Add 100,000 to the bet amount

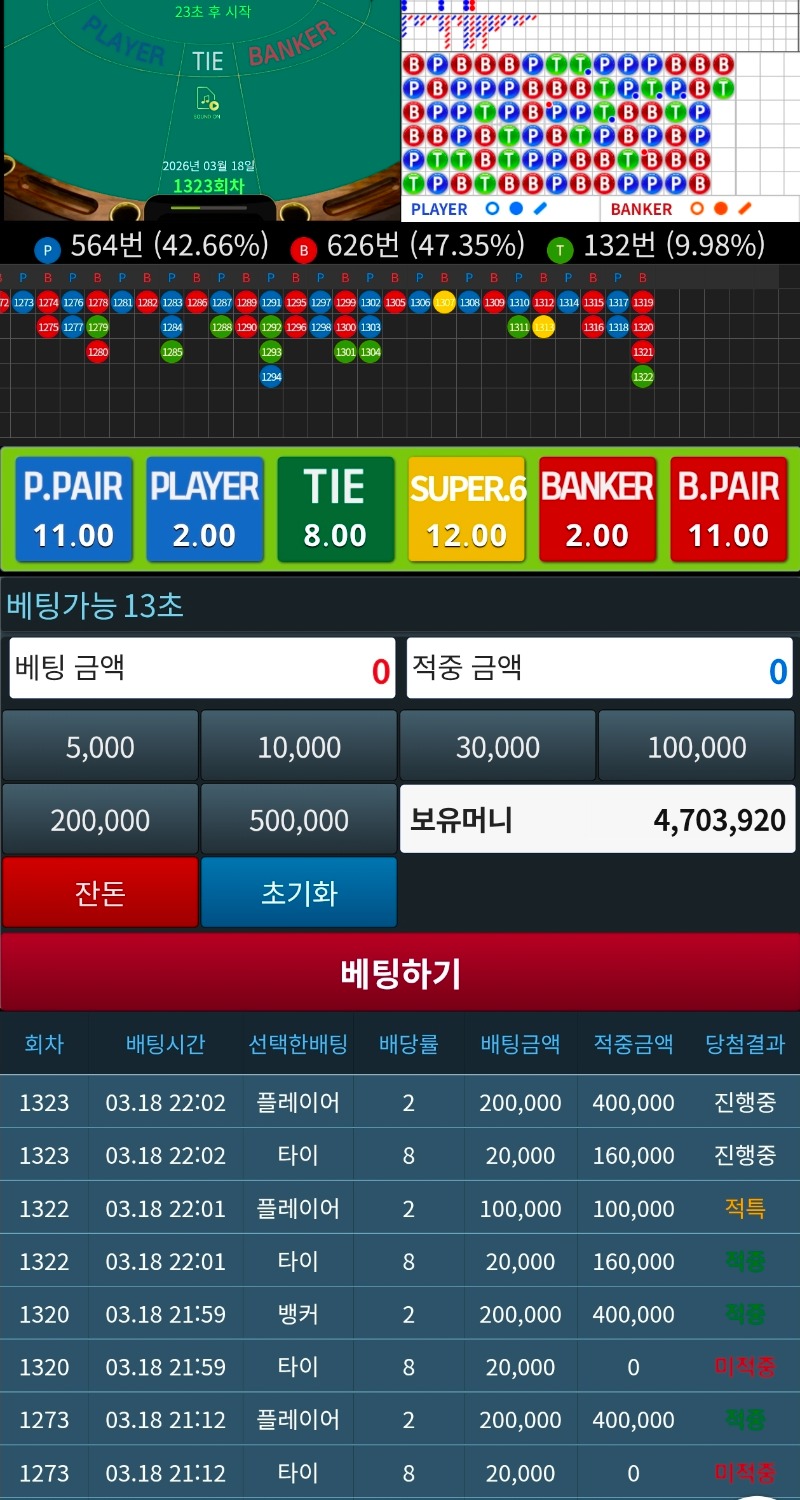(697, 746)
